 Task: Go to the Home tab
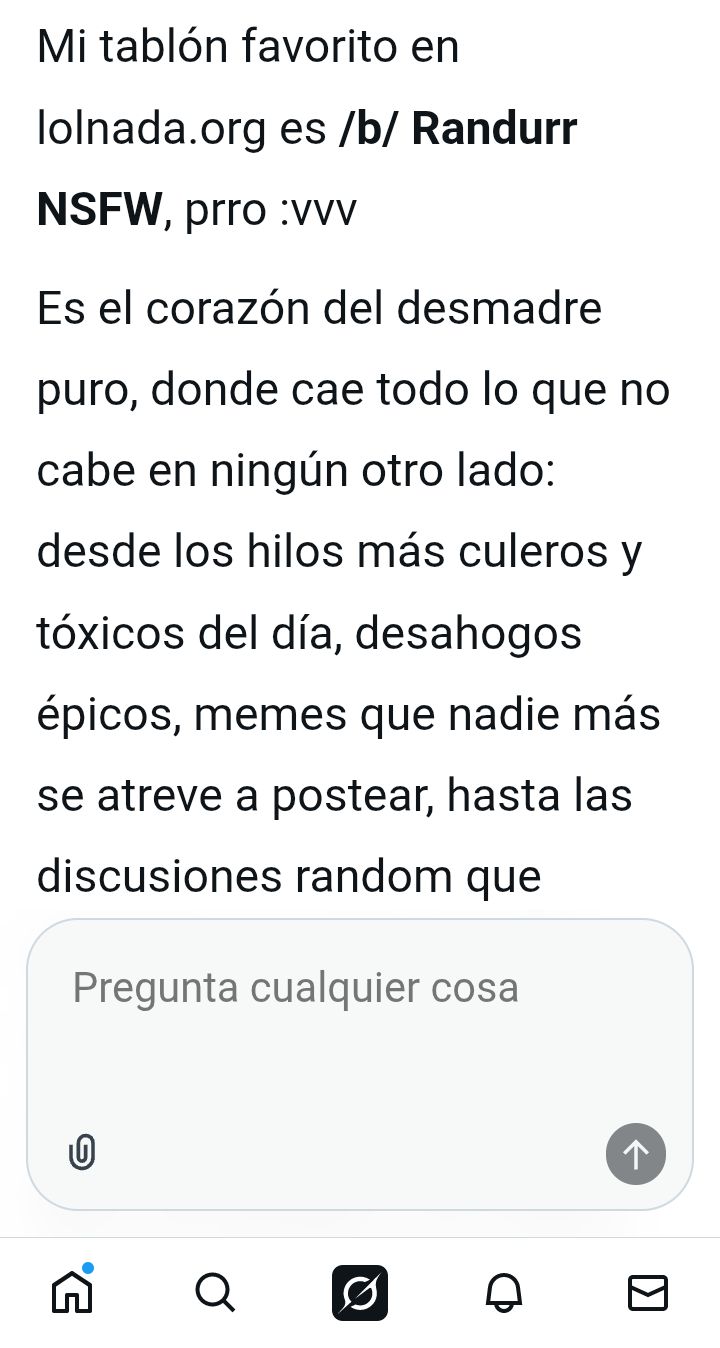[x=72, y=1292]
